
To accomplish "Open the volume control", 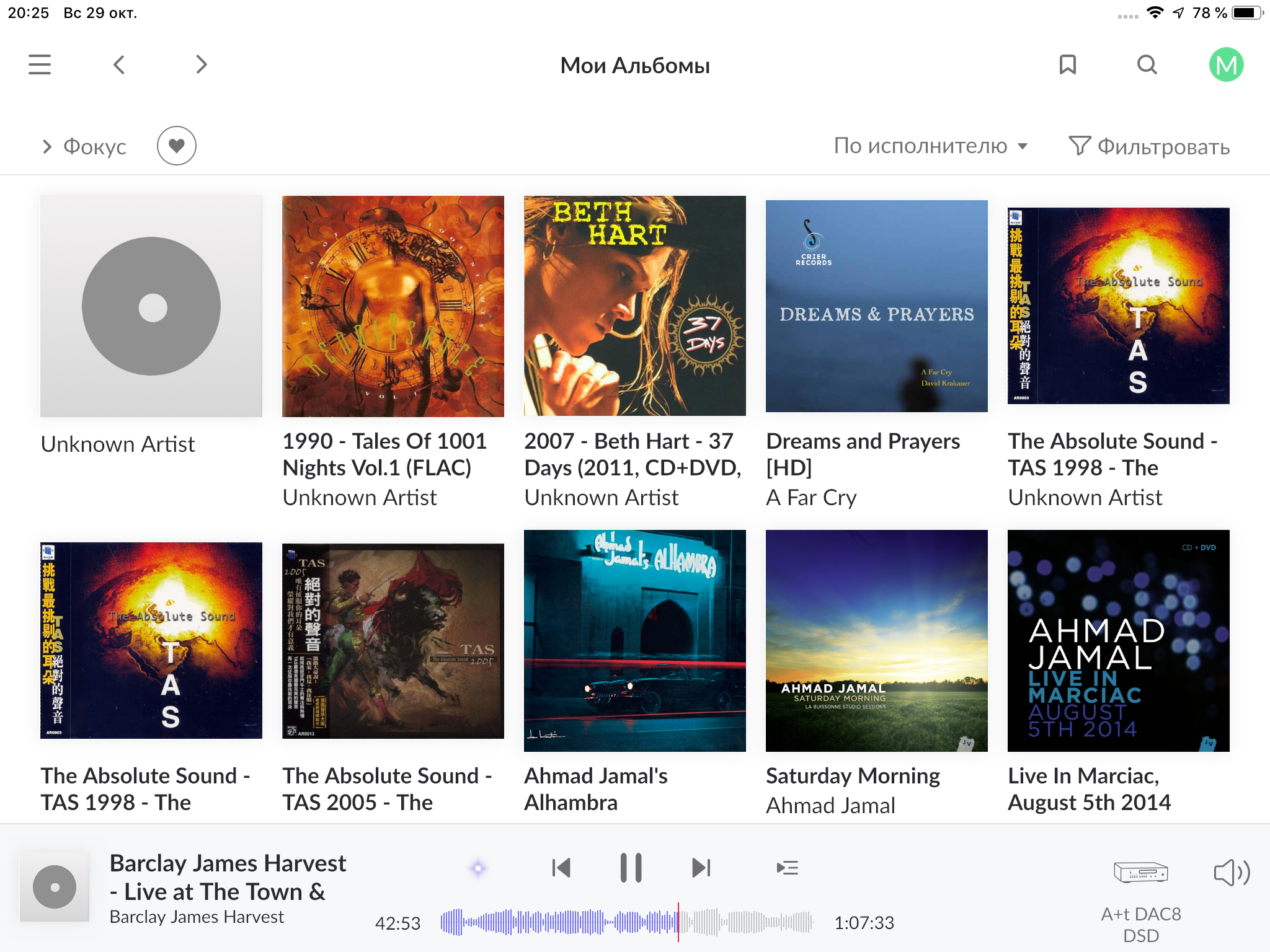I will (1231, 873).
